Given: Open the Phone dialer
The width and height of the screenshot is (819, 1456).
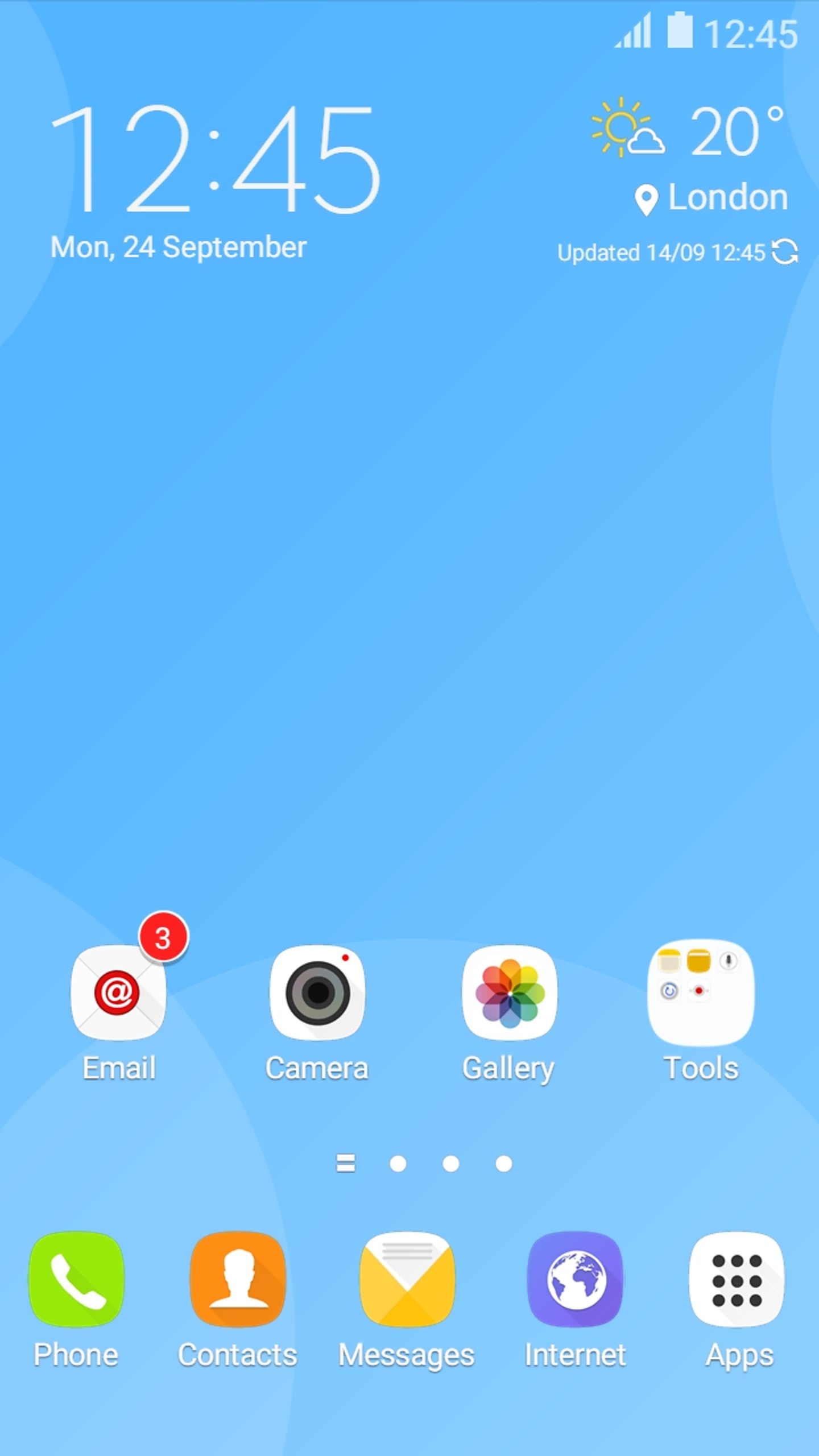Looking at the screenshot, I should (76, 1279).
